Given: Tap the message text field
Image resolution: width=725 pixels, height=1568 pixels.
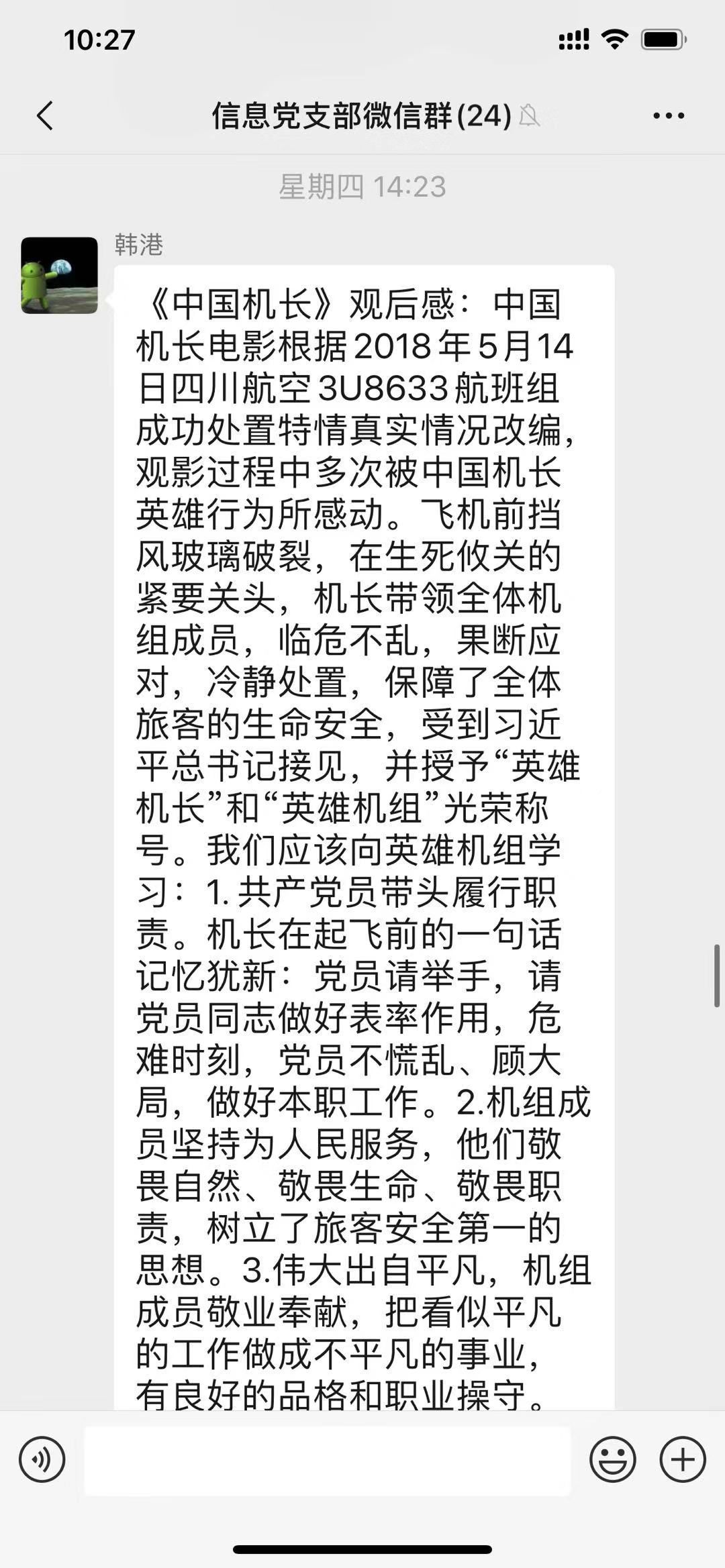Looking at the screenshot, I should [x=328, y=1459].
